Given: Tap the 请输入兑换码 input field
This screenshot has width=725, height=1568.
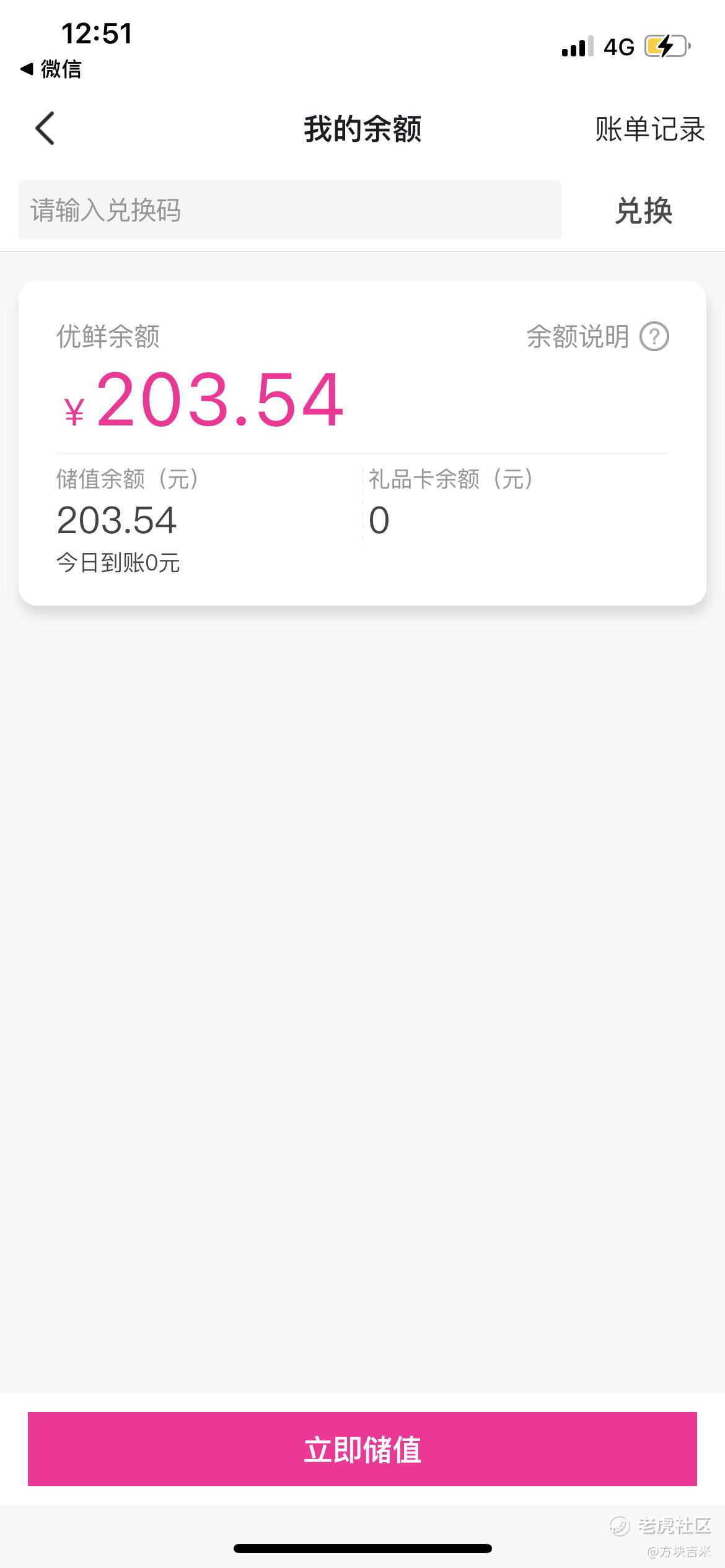Looking at the screenshot, I should (x=290, y=210).
